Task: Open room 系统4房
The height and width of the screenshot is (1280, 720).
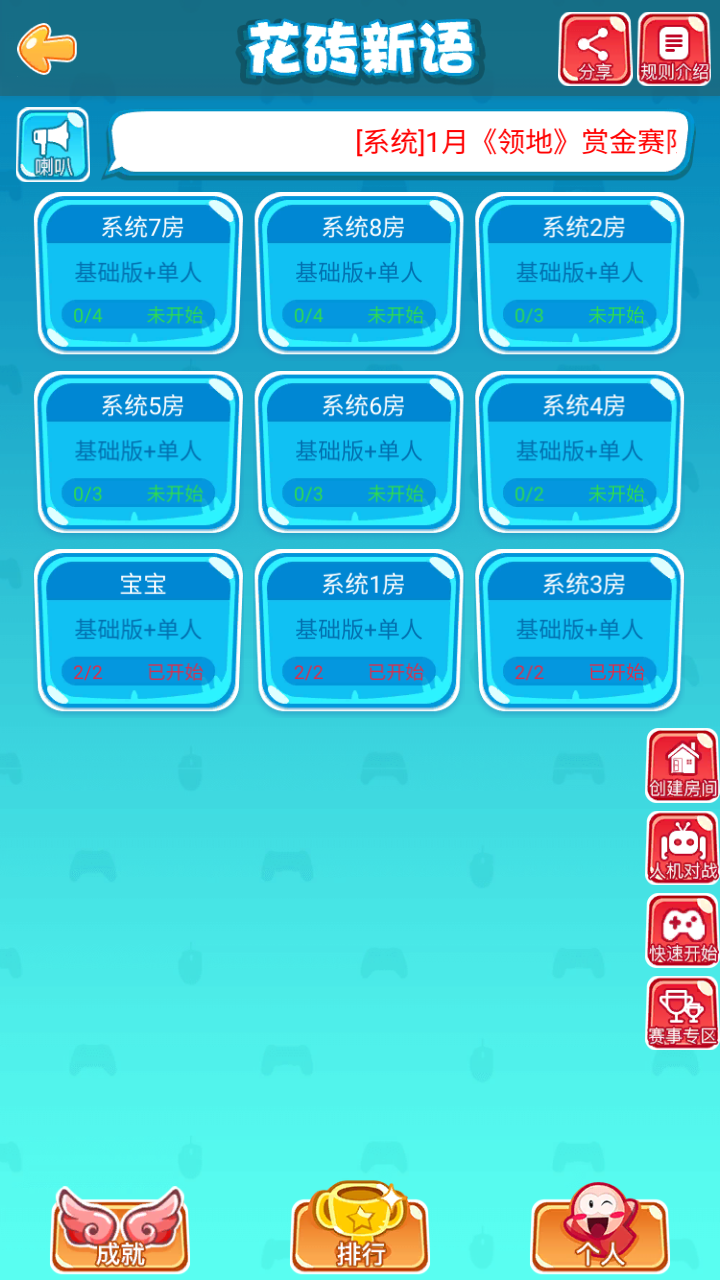Action: click(578, 451)
